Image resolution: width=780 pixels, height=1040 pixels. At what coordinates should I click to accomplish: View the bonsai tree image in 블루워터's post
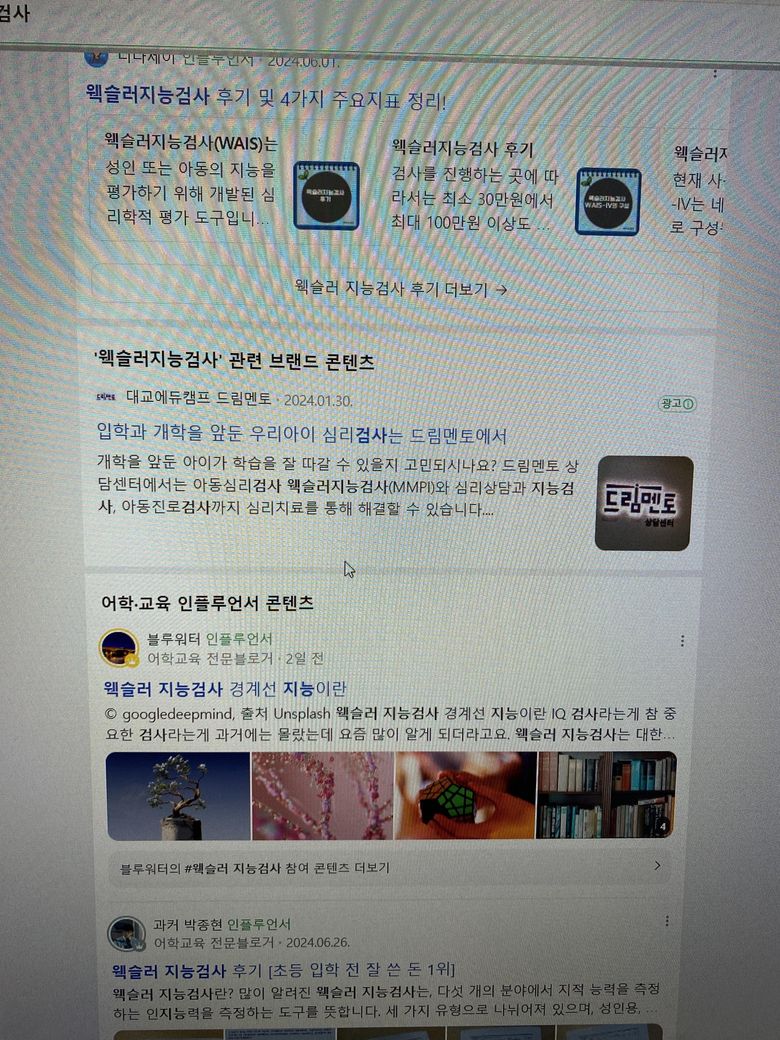178,795
